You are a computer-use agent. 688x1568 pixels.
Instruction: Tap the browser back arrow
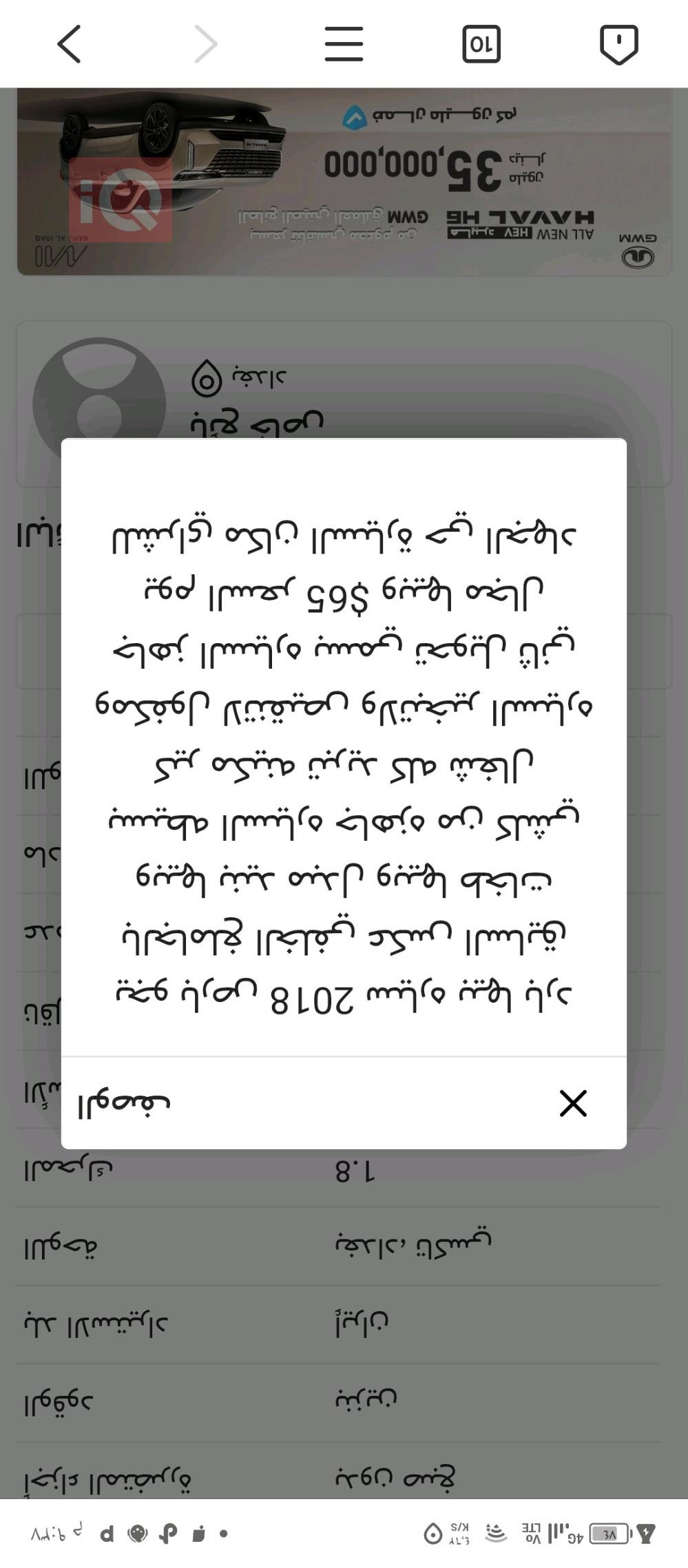67,43
